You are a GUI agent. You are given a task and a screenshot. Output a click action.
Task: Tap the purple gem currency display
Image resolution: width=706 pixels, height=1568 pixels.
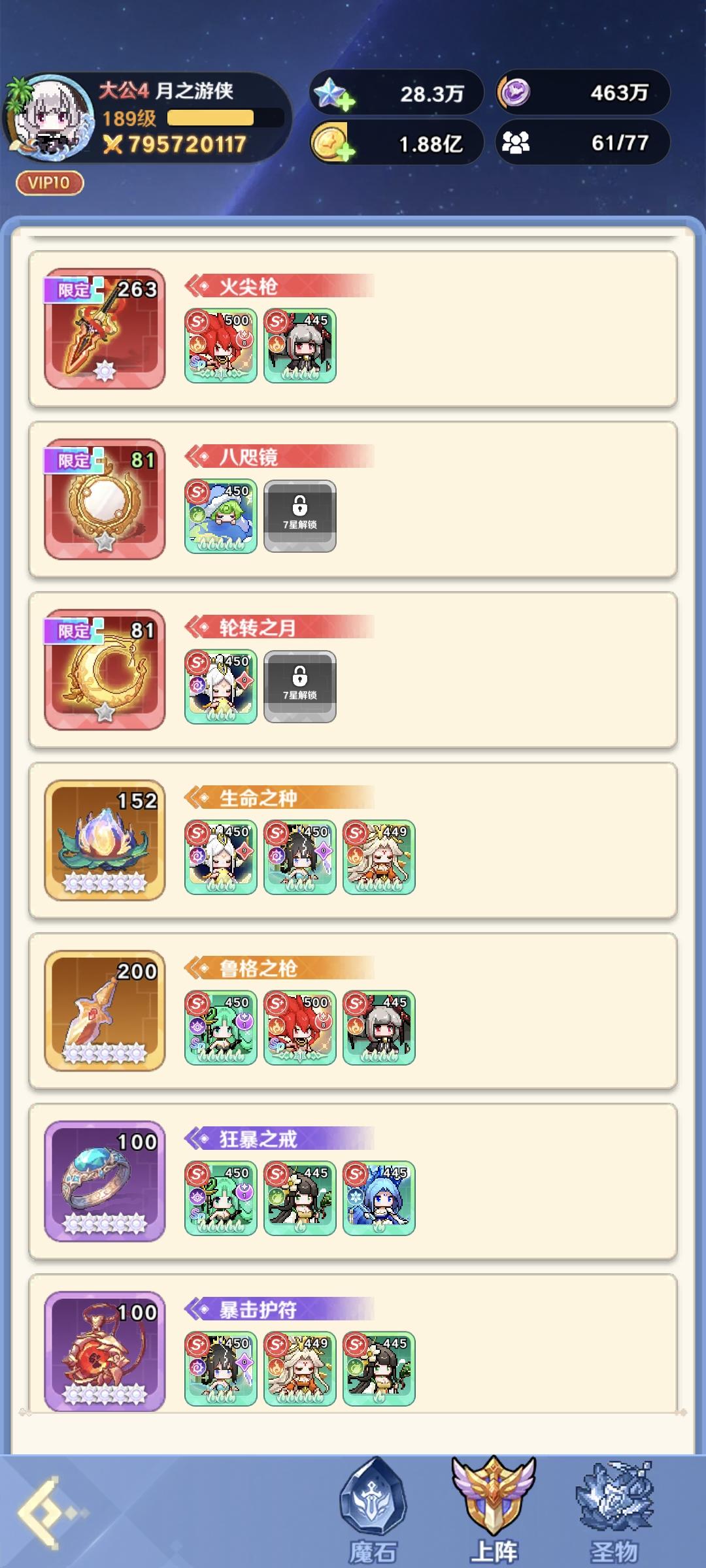582,93
